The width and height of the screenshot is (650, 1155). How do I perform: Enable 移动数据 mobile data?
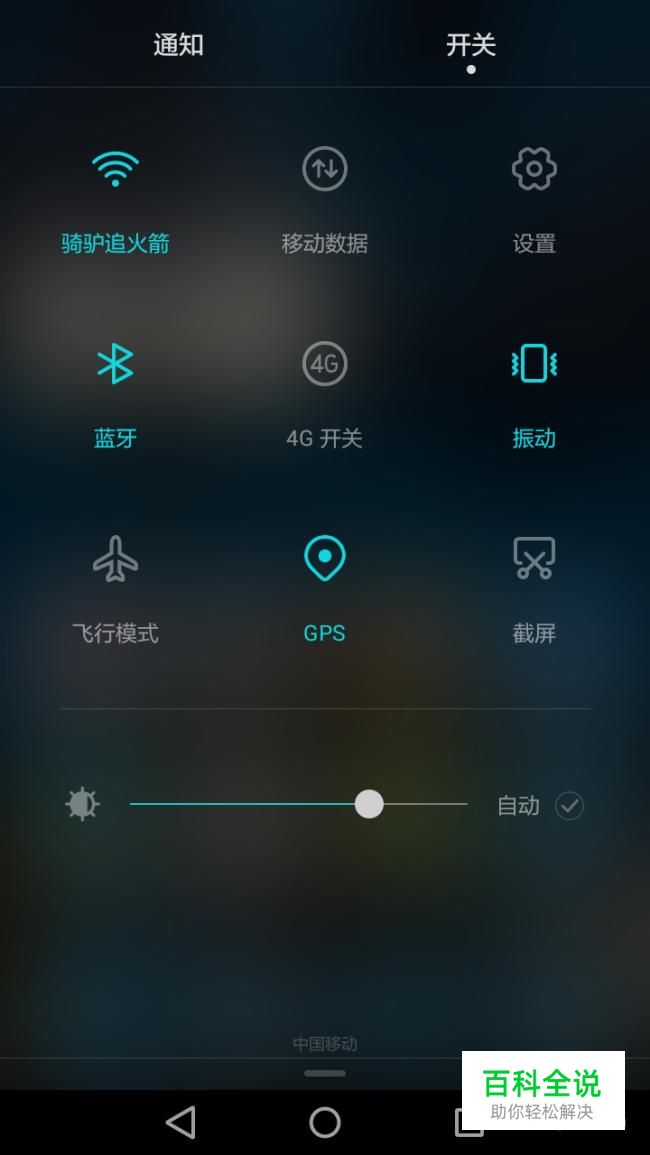click(325, 170)
